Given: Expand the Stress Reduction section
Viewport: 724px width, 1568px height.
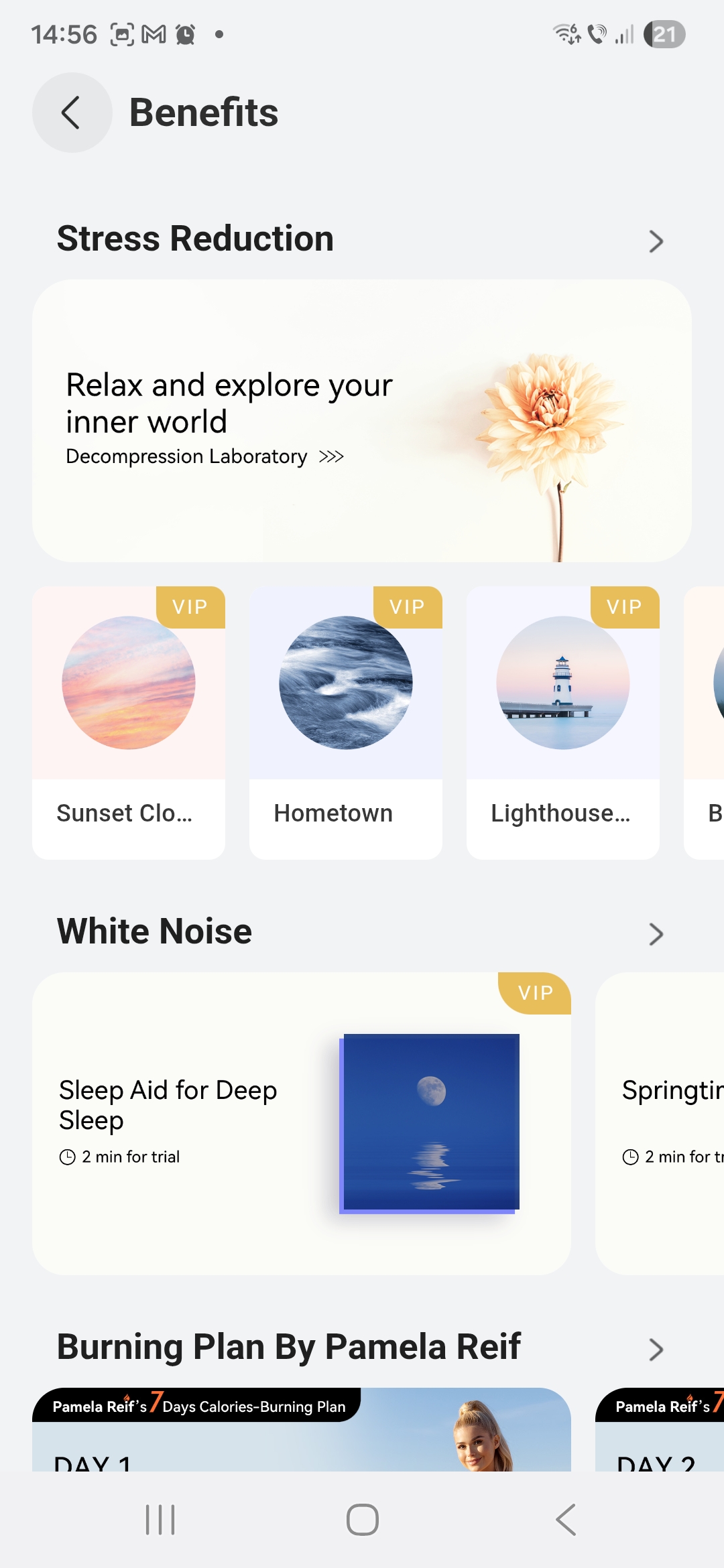Looking at the screenshot, I should [x=656, y=241].
